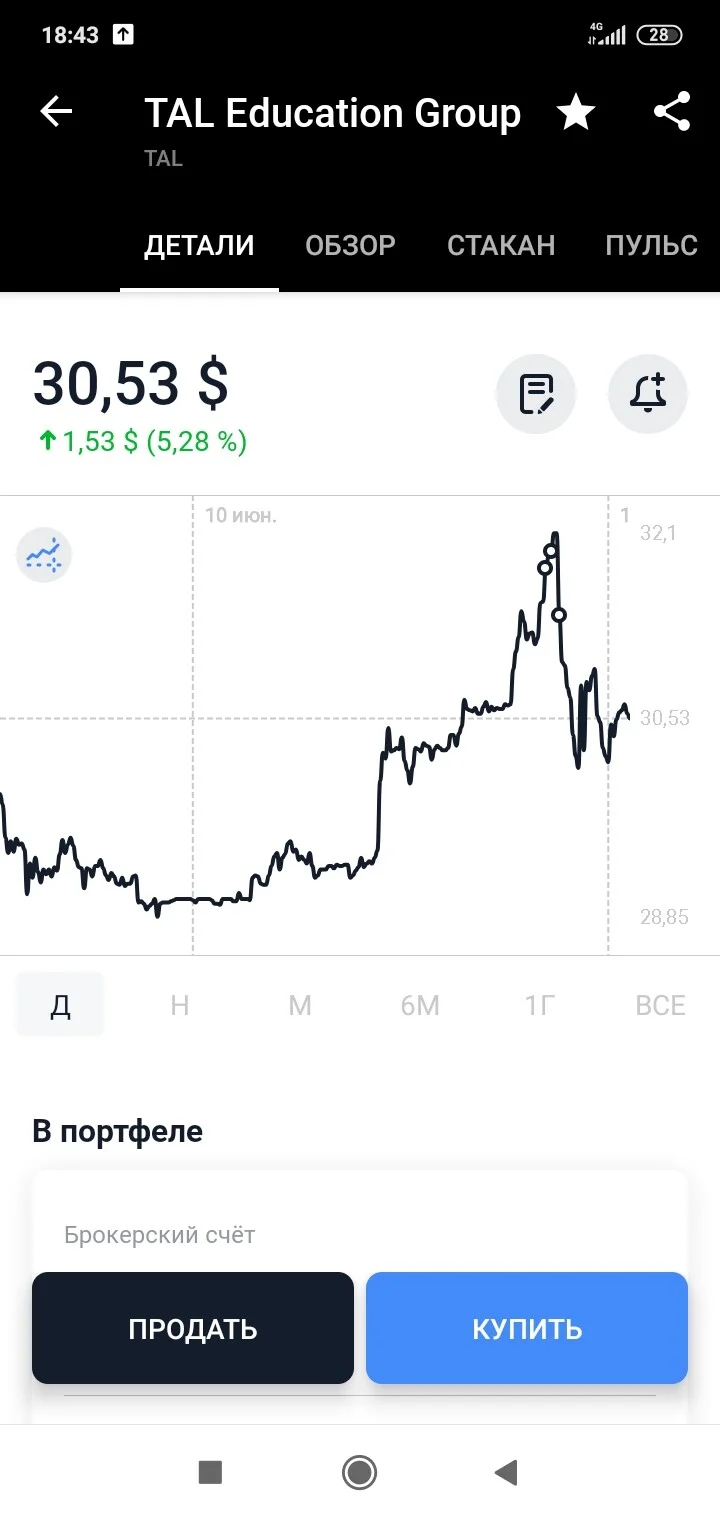This screenshot has width=720, height=1520.
Task: Switch to the ПУЛЬС tab
Action: [651, 245]
